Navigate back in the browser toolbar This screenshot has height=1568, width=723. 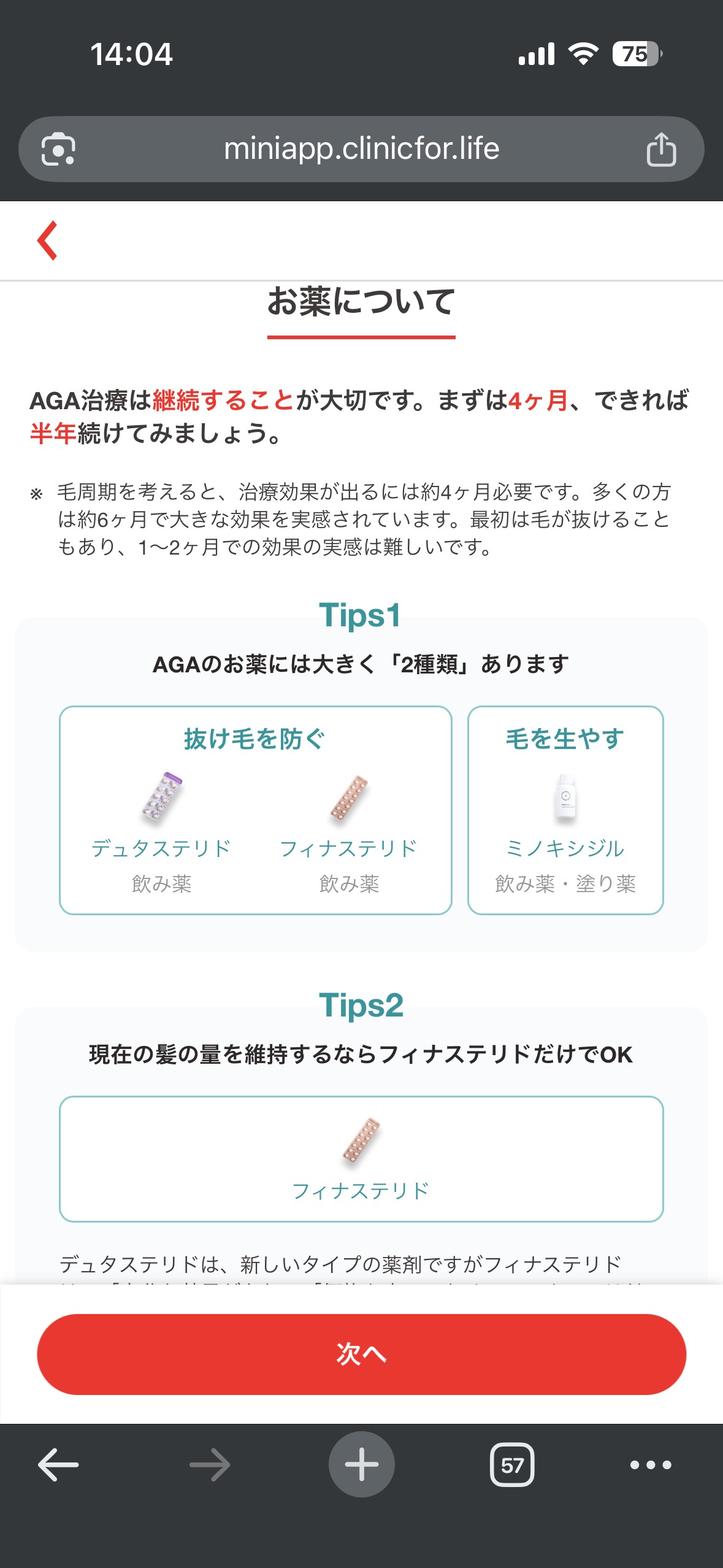click(x=58, y=1465)
